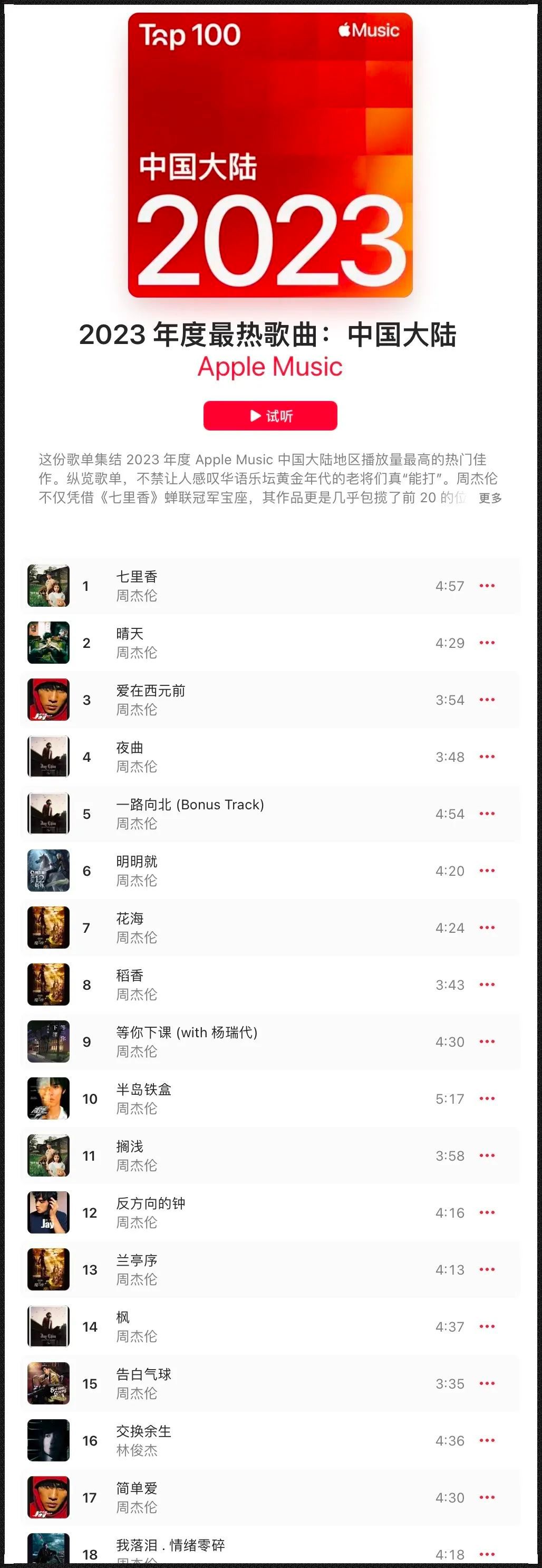
Task: Open more options for 七里香
Action: pos(487,586)
